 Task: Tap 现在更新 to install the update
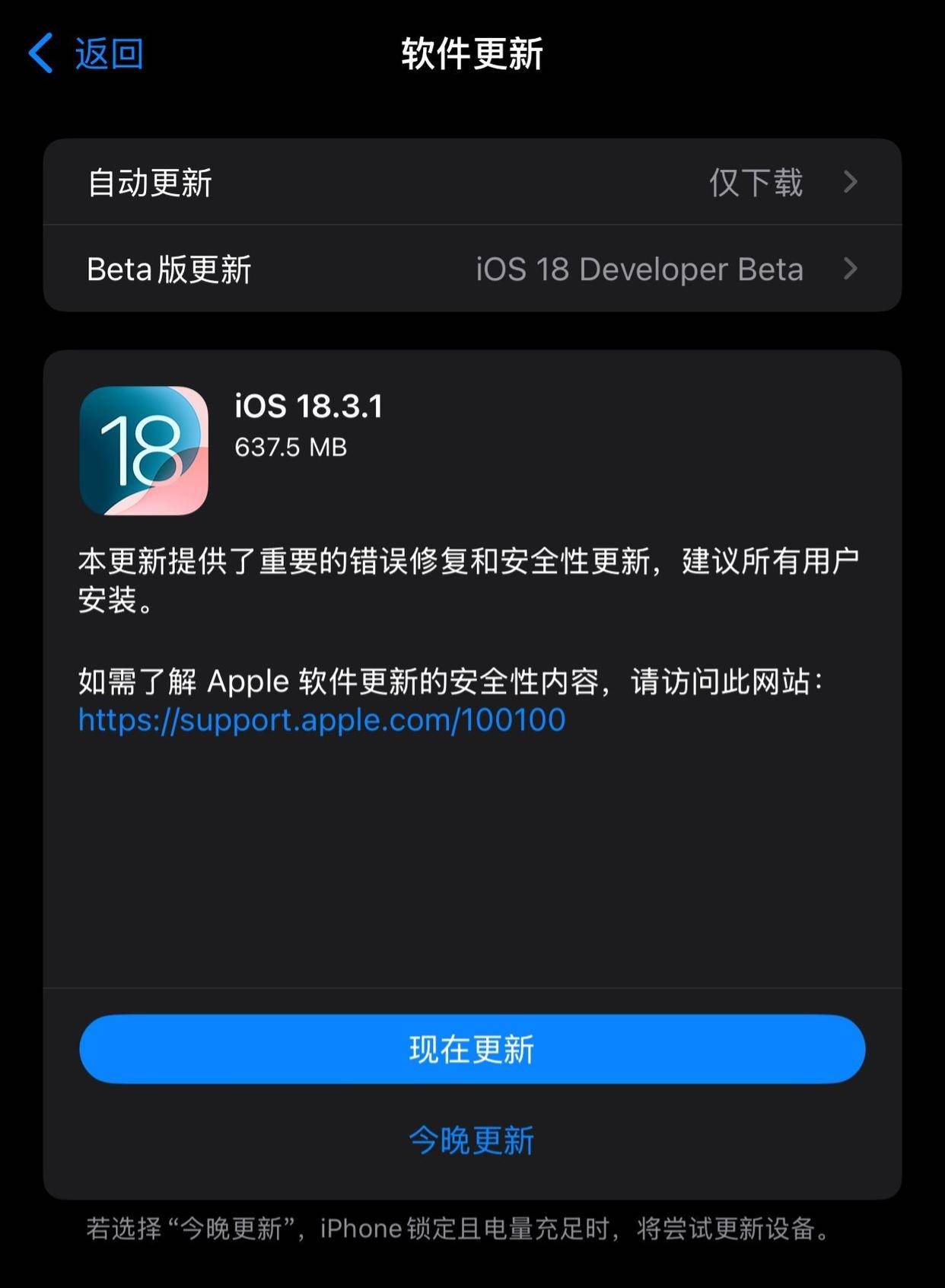click(x=472, y=1048)
